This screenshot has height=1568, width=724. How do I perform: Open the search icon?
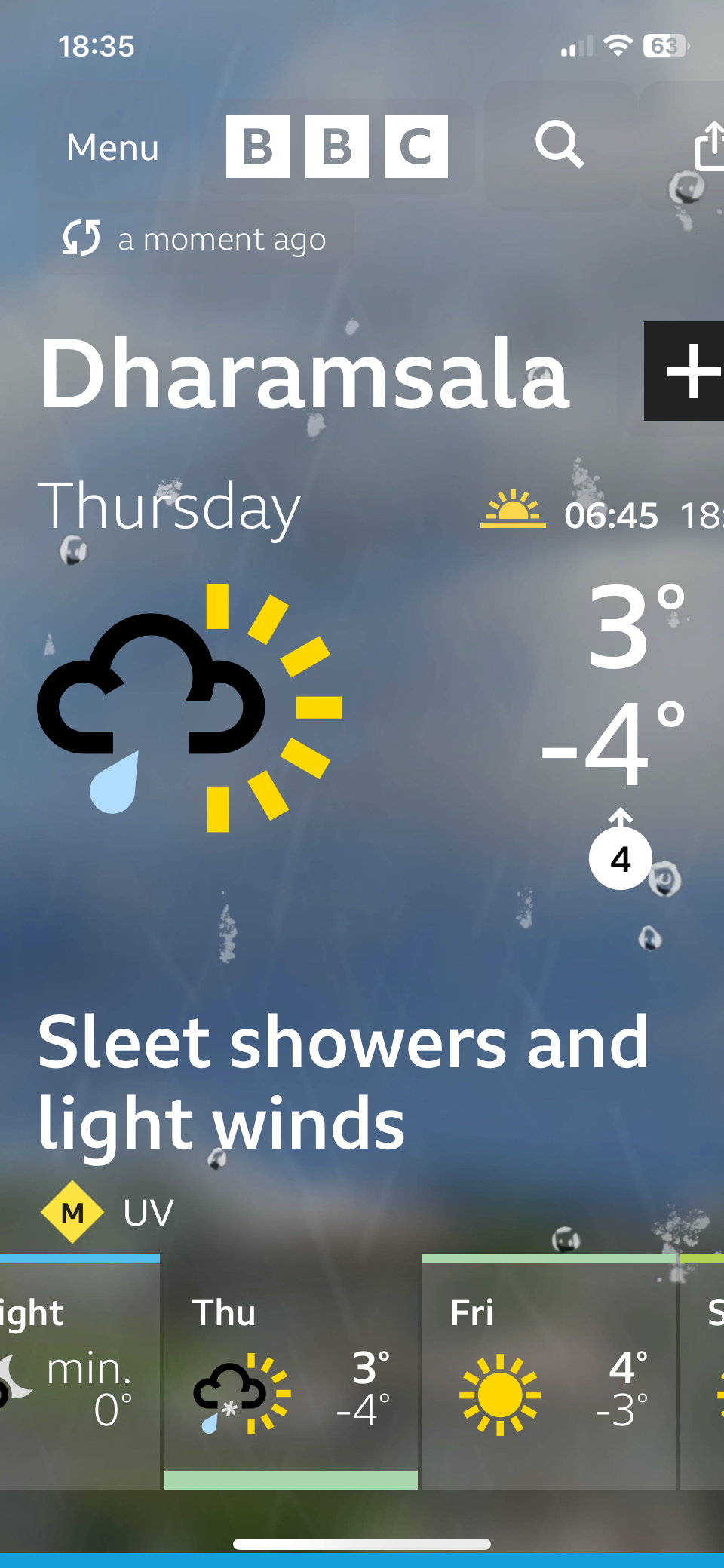point(560,144)
